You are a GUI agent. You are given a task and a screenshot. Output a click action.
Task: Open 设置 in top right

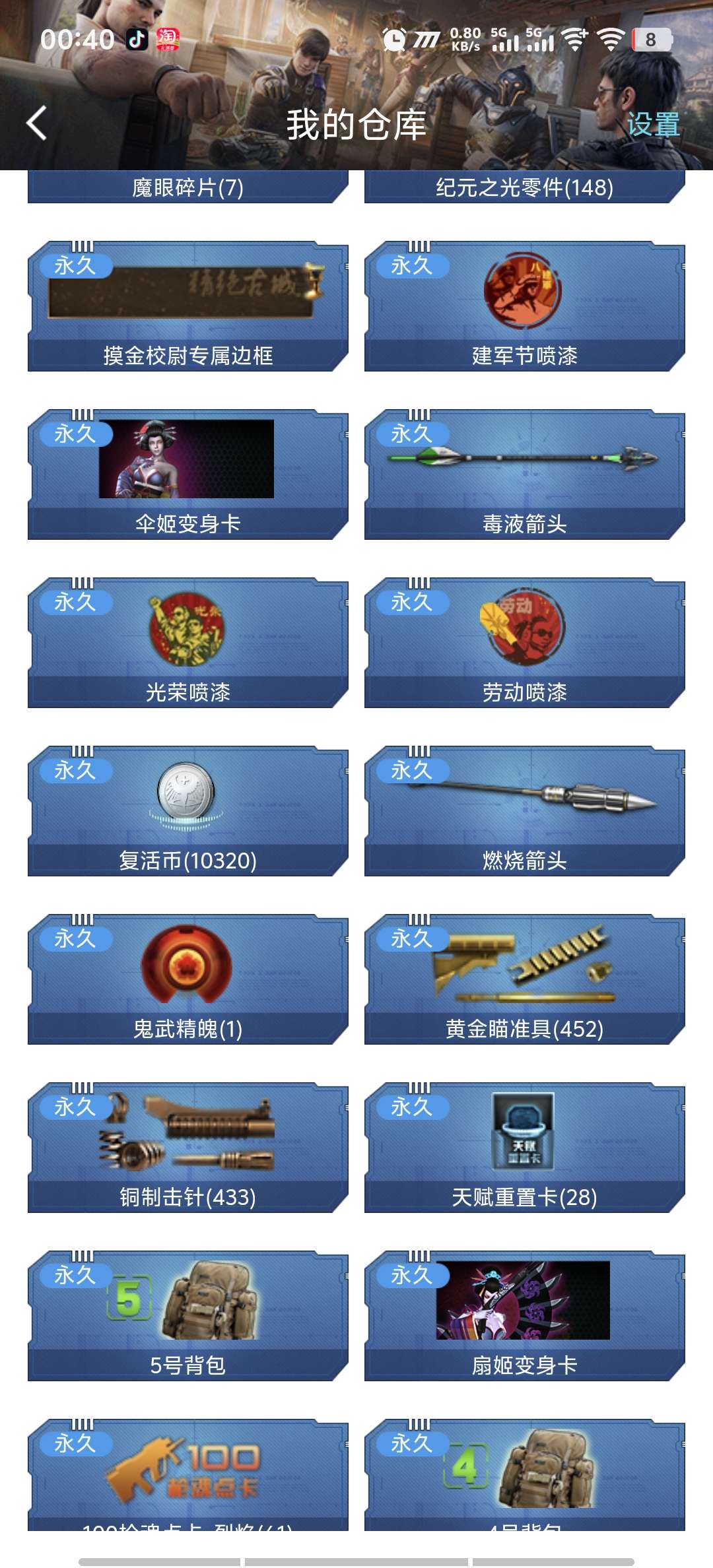(652, 124)
